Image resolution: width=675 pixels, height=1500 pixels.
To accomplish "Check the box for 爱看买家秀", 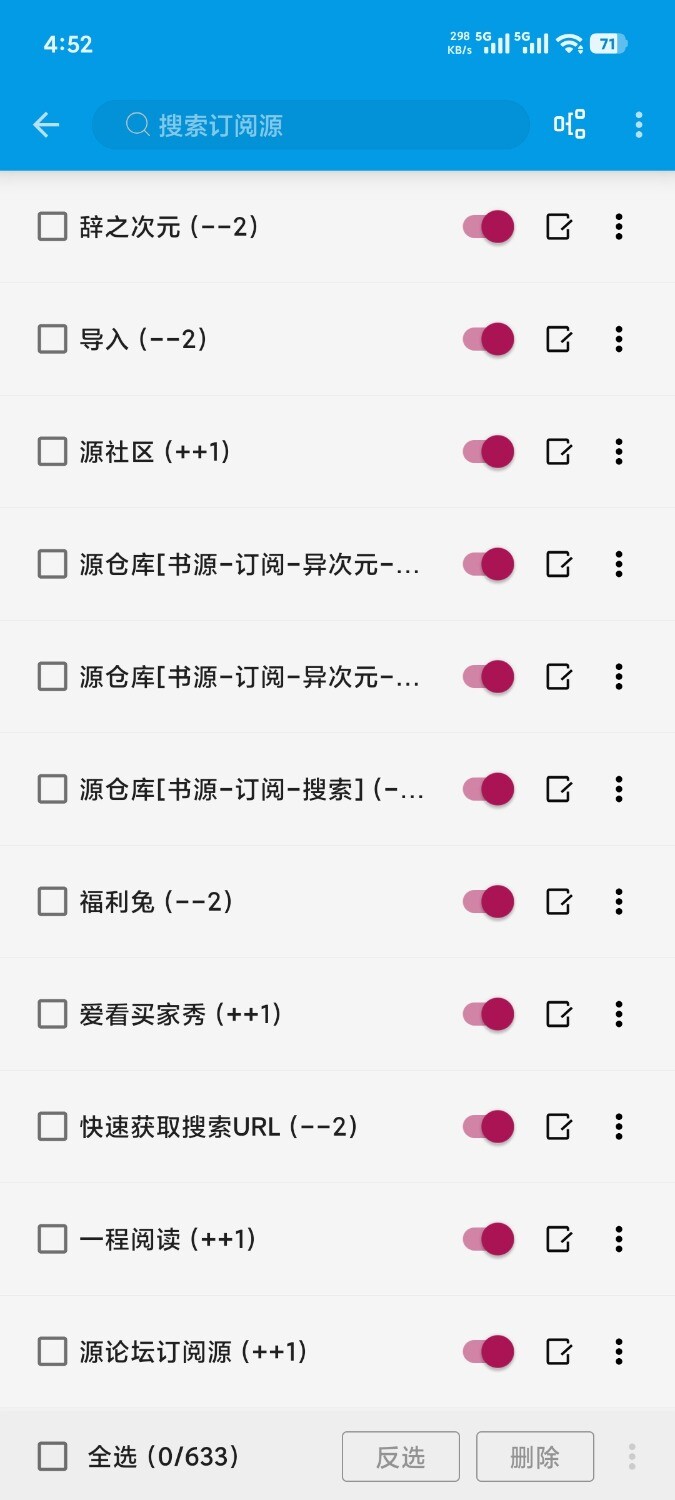I will pos(52,1014).
